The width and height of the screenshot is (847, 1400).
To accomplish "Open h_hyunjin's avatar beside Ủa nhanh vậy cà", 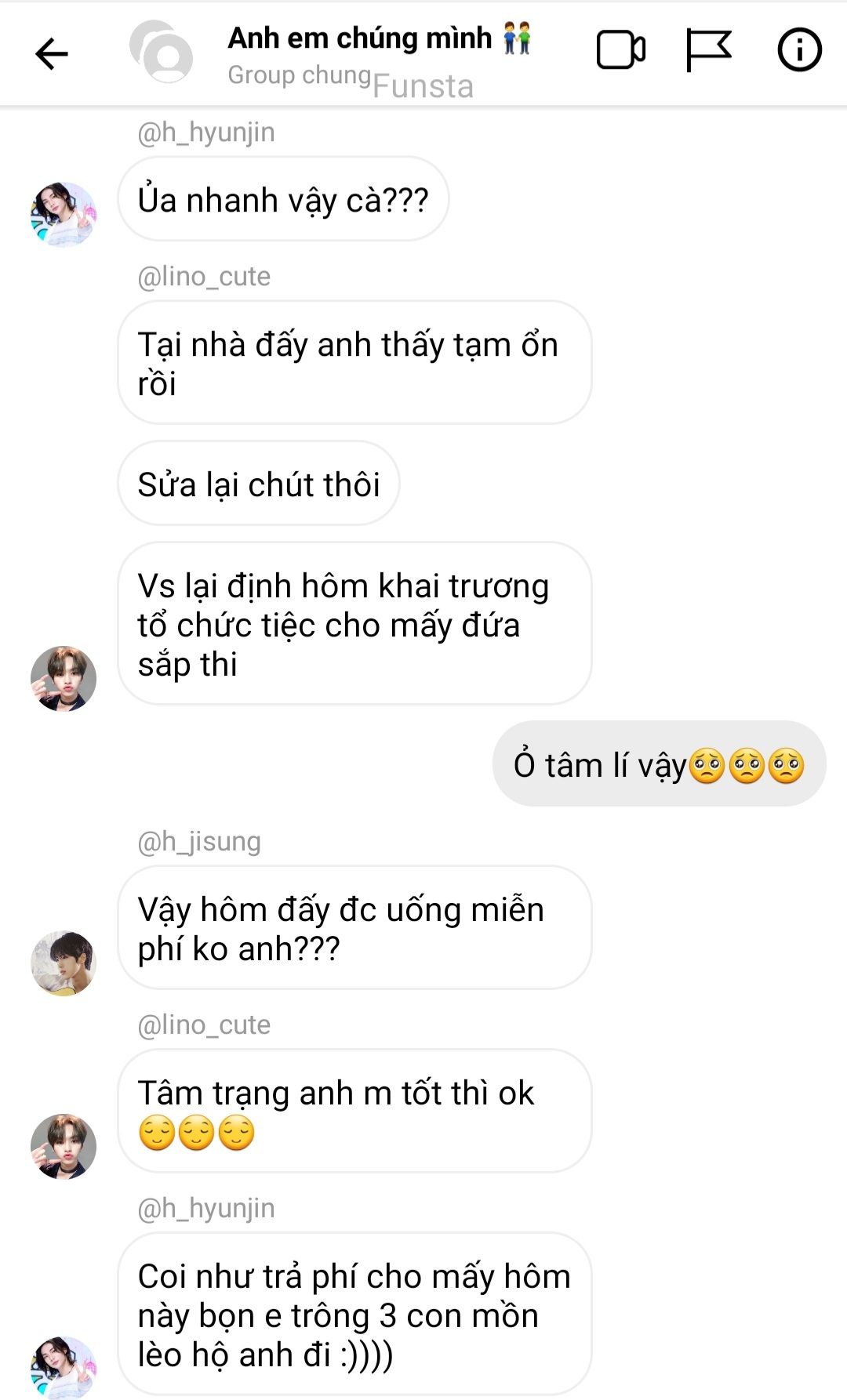I will click(x=64, y=215).
